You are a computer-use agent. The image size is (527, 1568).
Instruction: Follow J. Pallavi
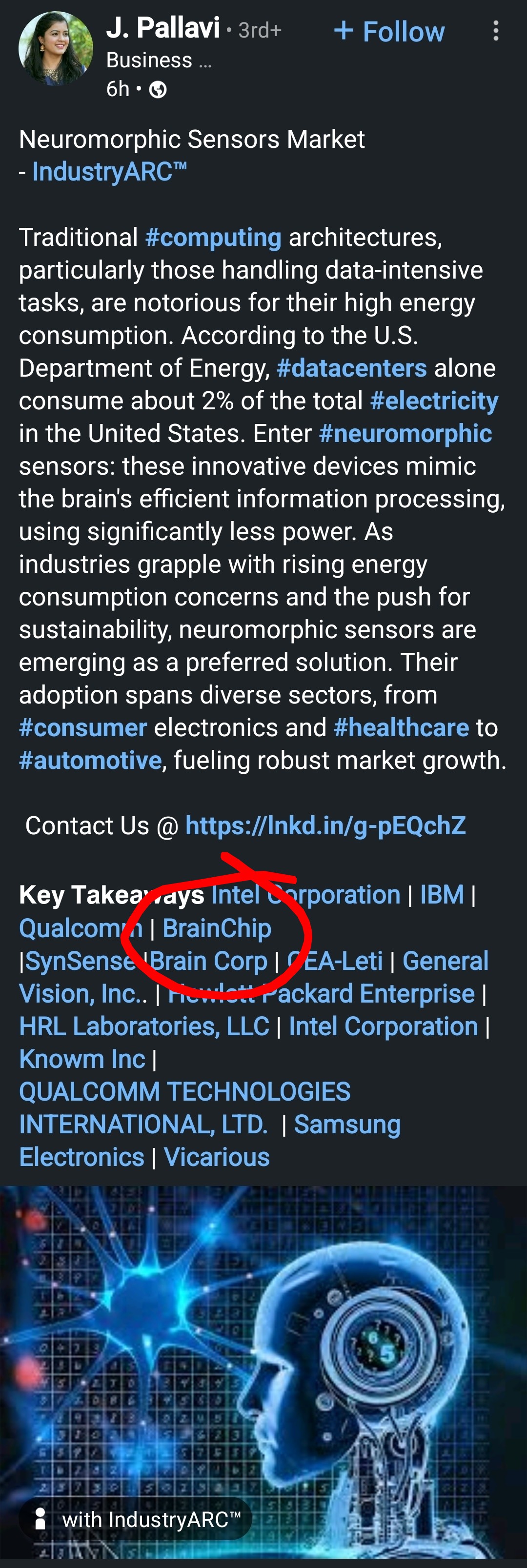click(389, 31)
